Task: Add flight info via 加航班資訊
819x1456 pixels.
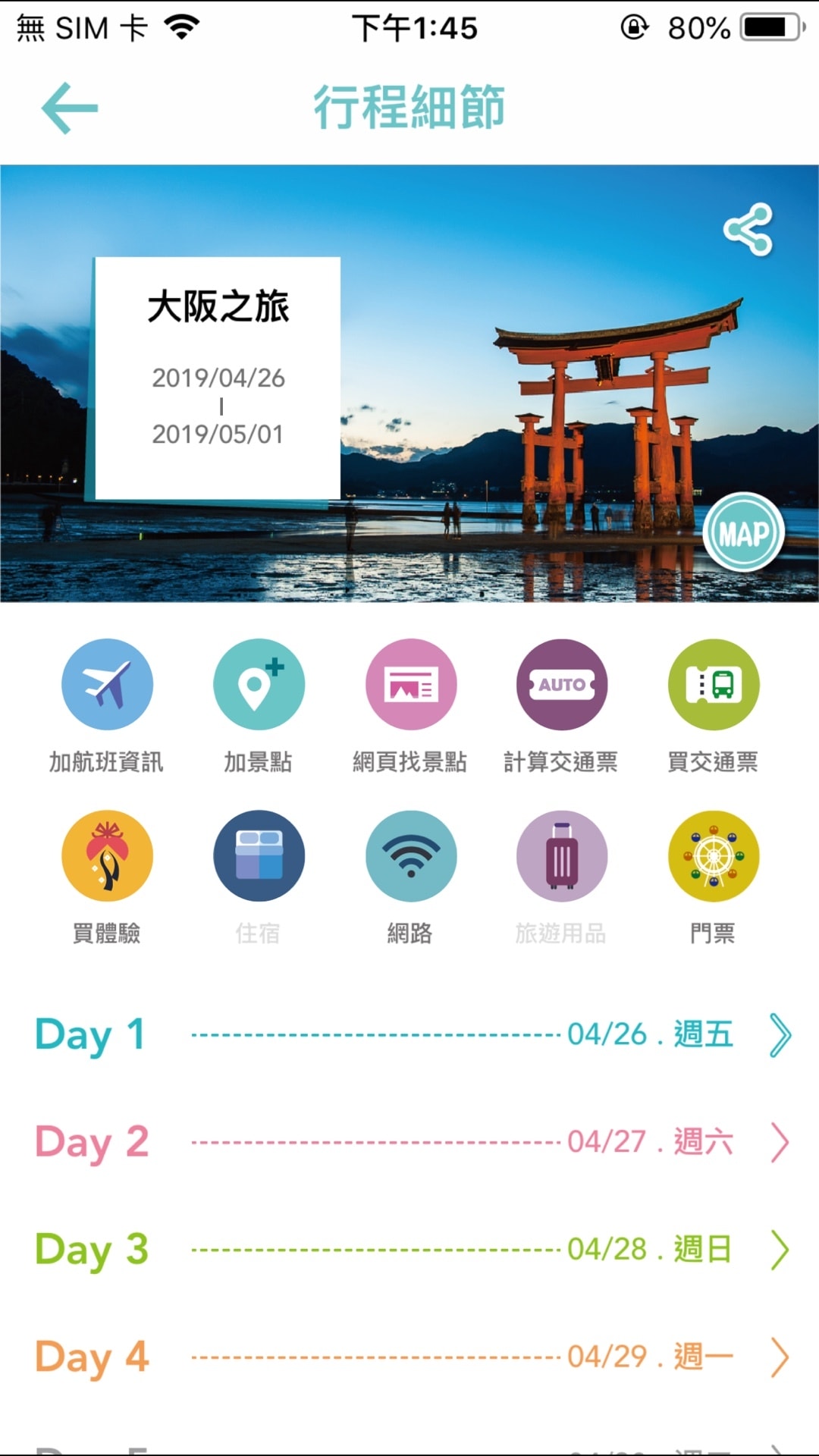Action: coord(107,685)
